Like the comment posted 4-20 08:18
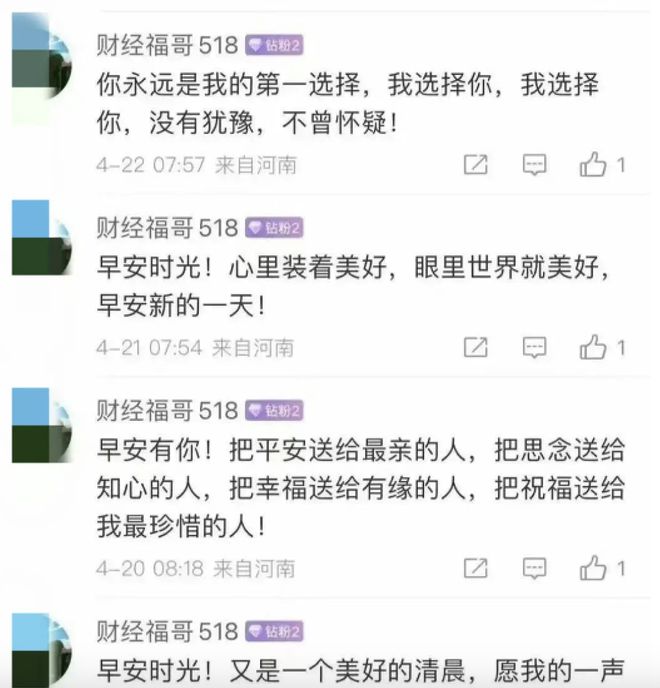This screenshot has height=688, width=660. tap(594, 568)
